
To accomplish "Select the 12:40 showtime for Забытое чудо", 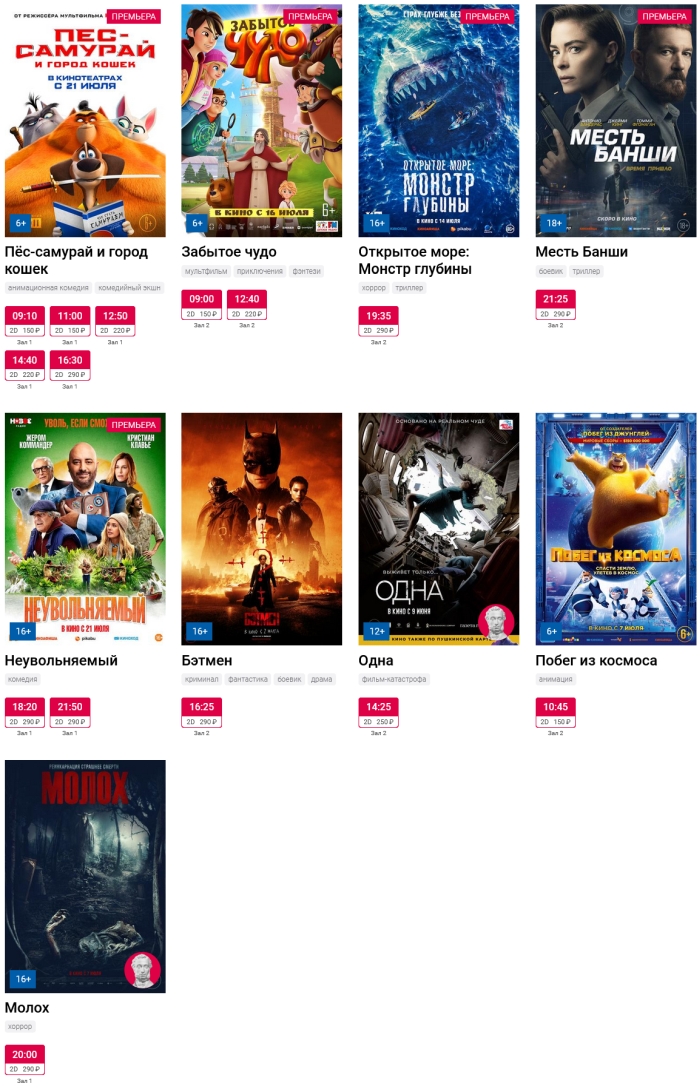I will coord(247,304).
